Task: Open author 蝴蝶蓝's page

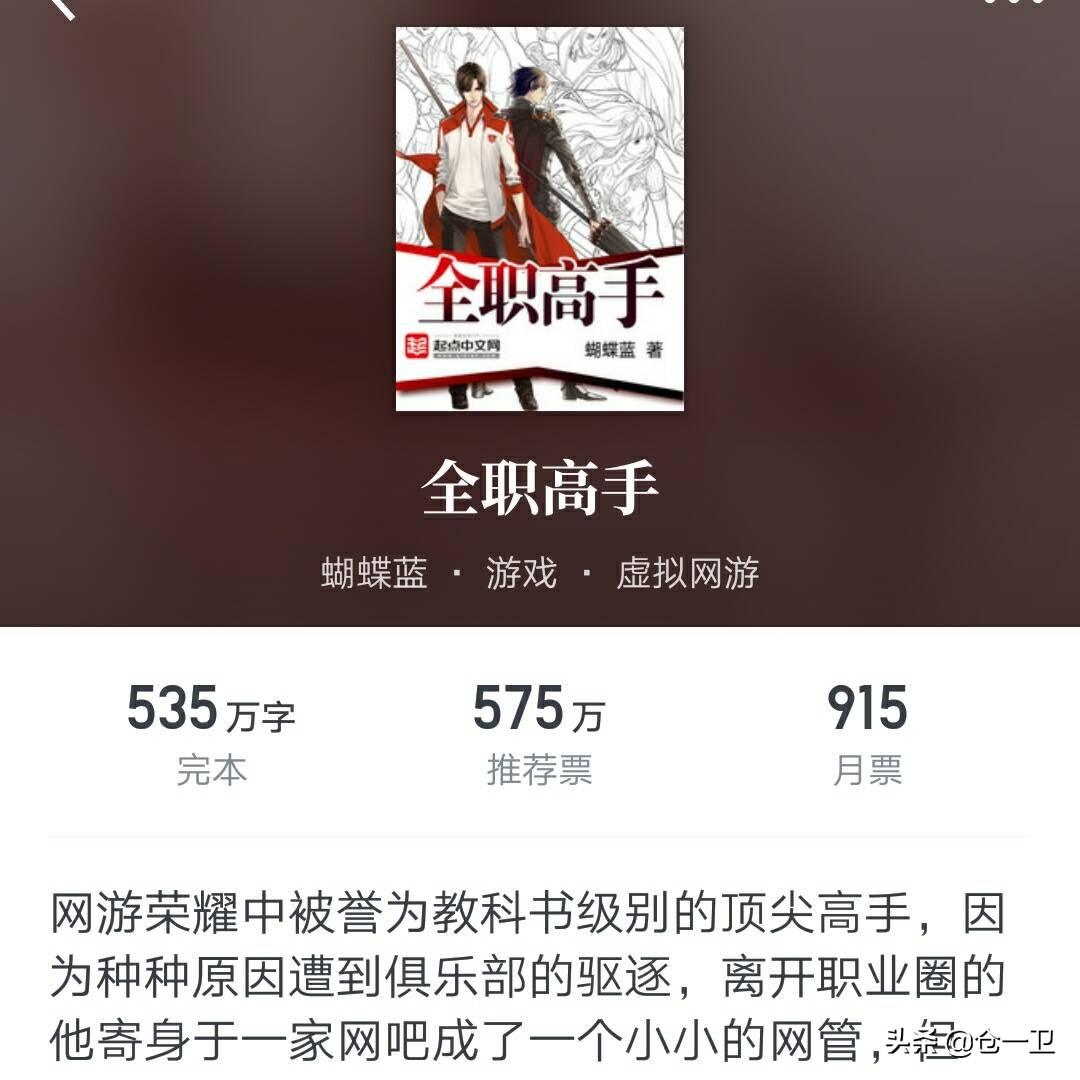Action: (x=374, y=573)
